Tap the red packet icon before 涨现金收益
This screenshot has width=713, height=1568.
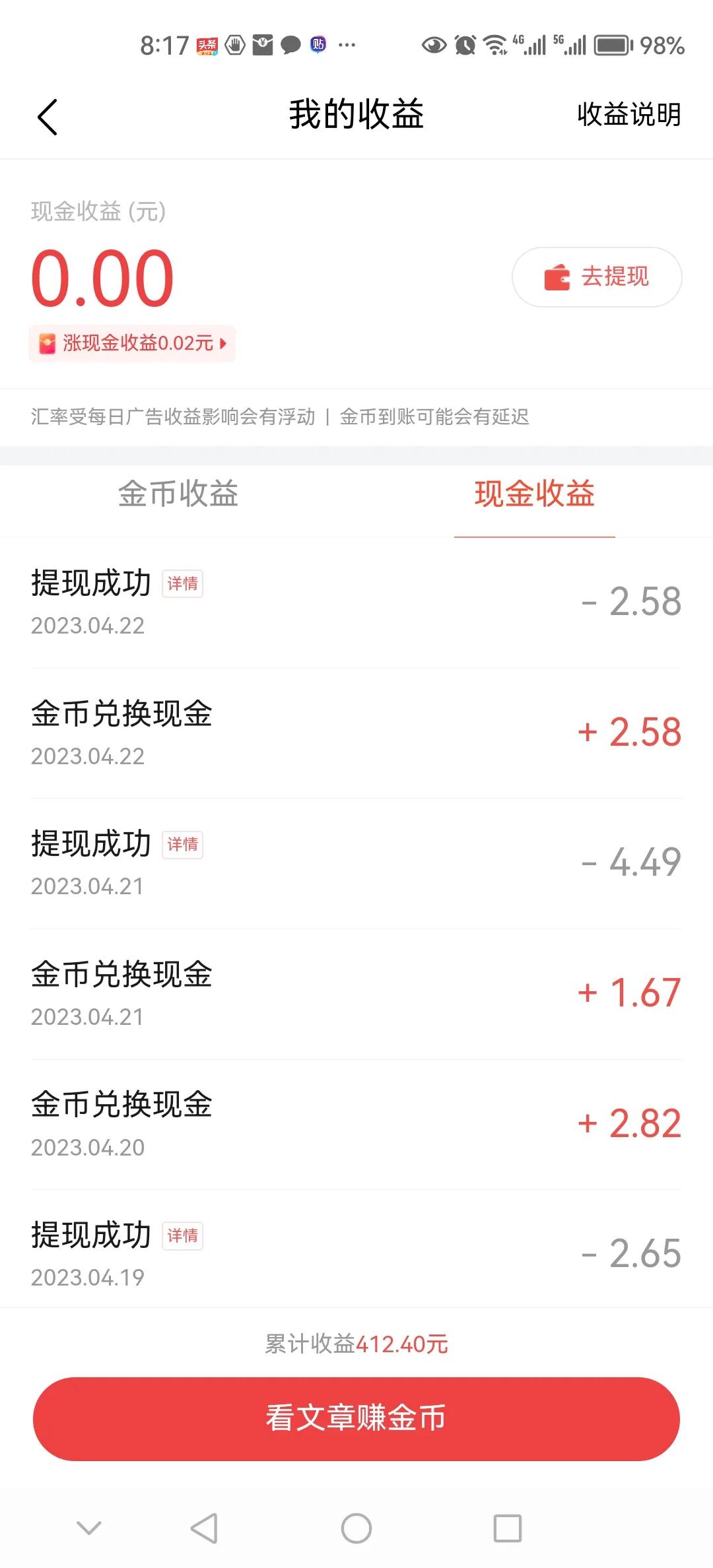click(48, 344)
